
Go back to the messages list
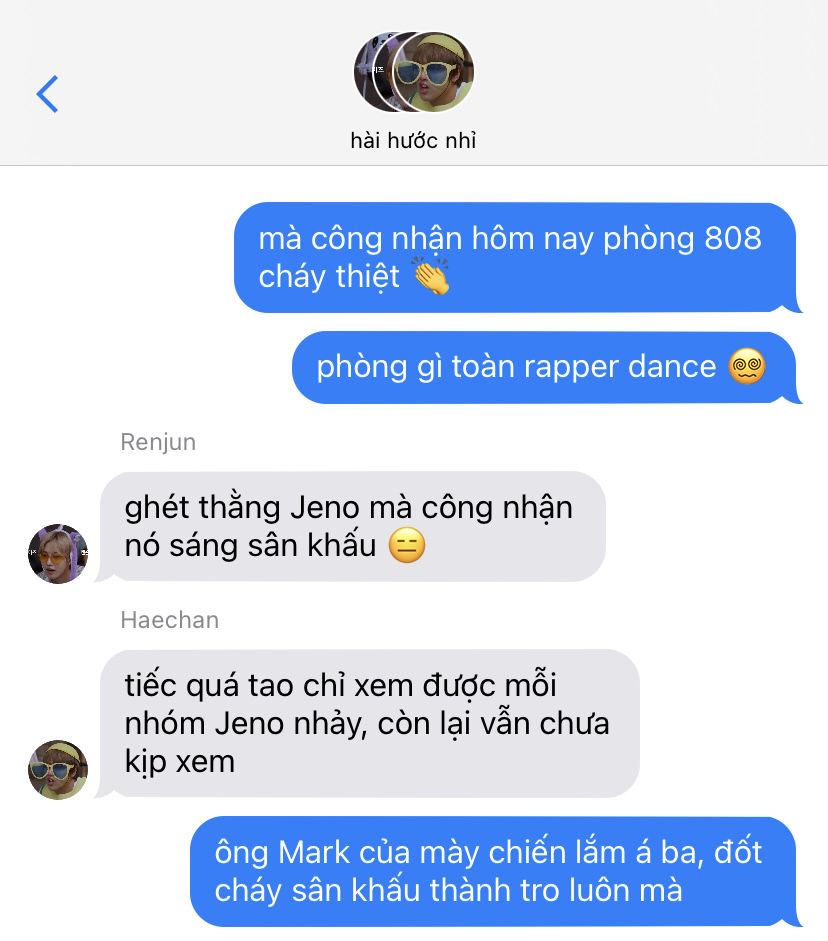[x=47, y=94]
